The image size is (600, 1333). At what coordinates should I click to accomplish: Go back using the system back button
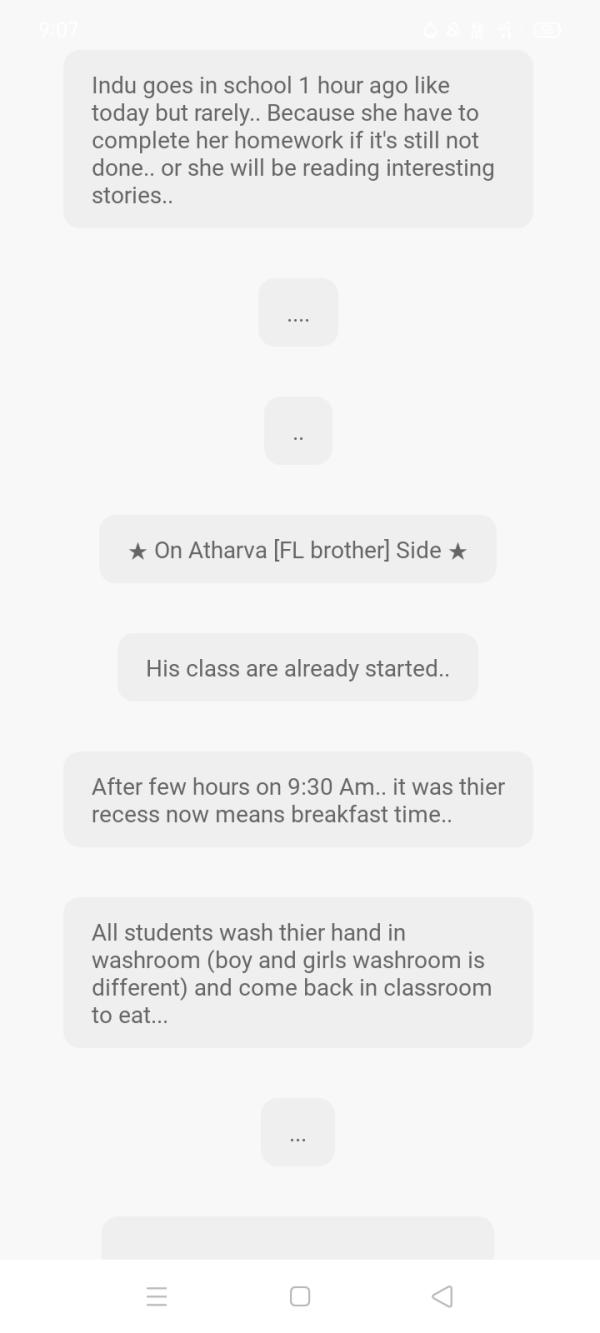pyautogui.click(x=442, y=1296)
